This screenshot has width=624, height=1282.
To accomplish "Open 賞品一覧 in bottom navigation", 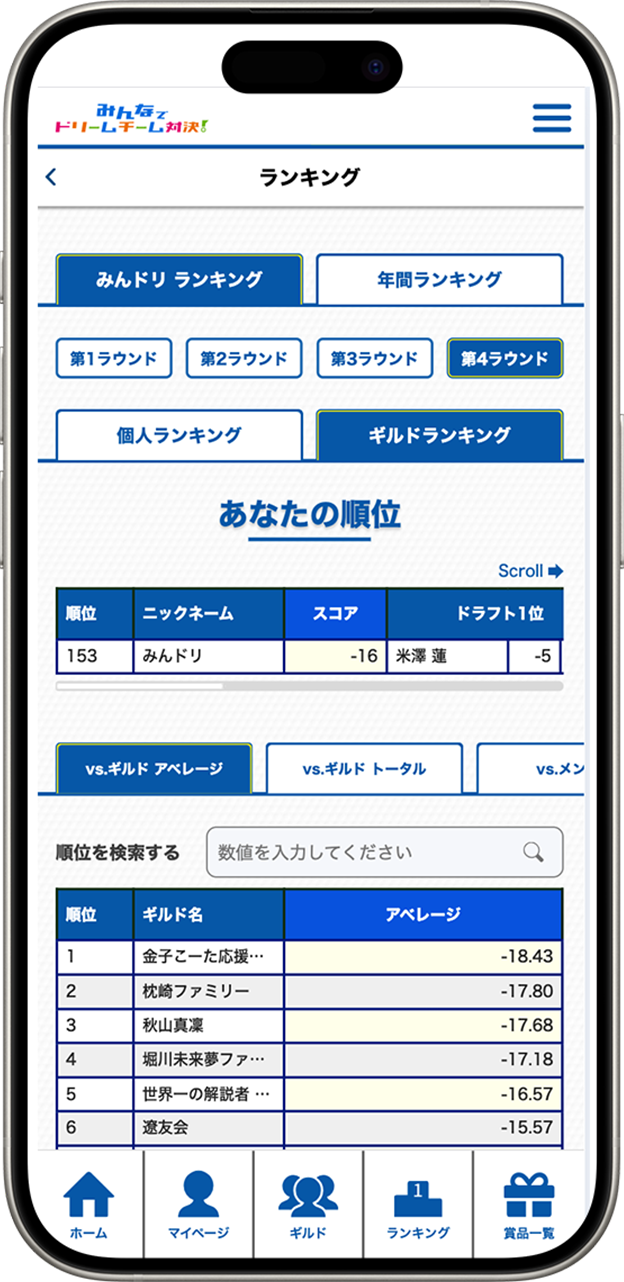I will point(528,1205).
